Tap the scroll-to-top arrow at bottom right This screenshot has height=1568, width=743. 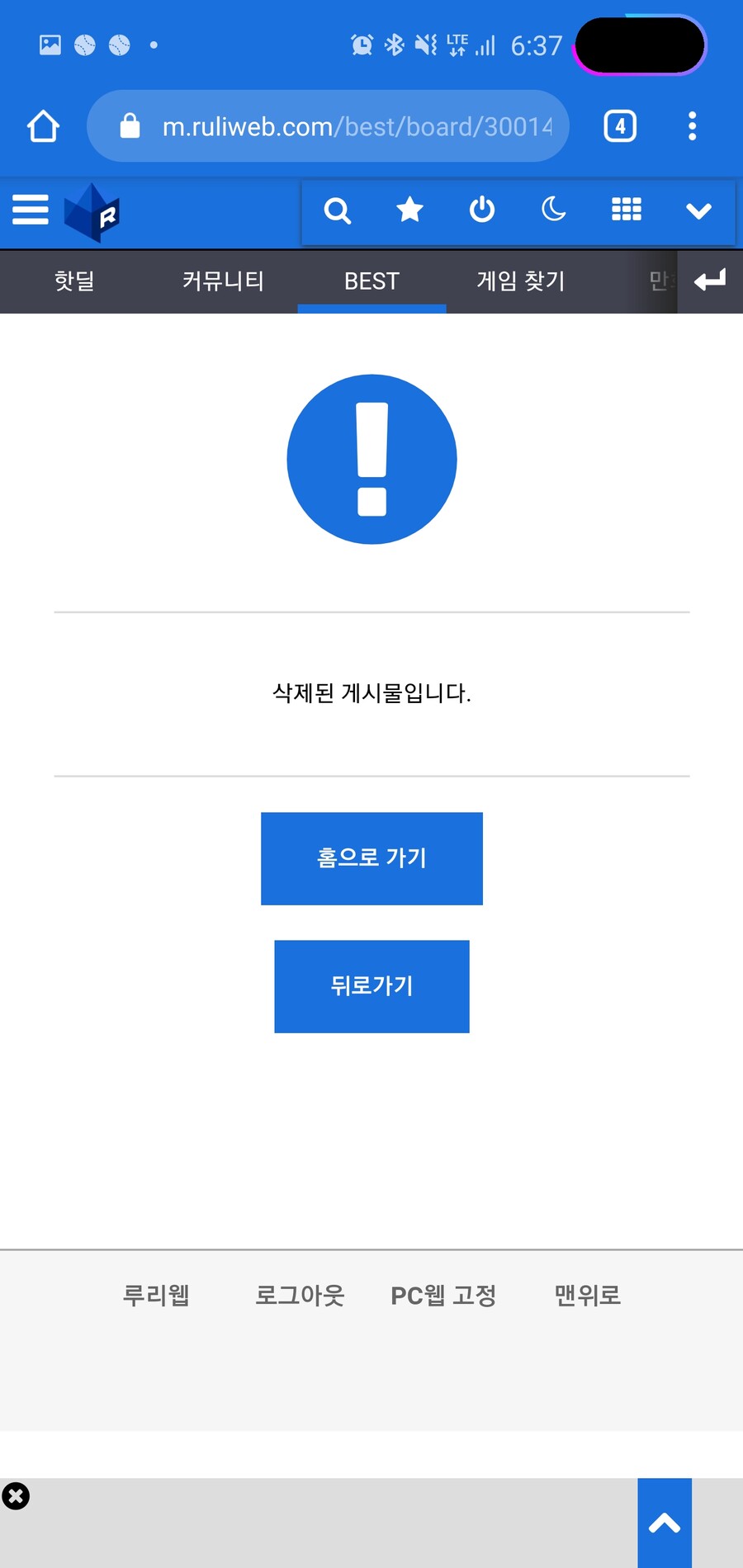(665, 1526)
